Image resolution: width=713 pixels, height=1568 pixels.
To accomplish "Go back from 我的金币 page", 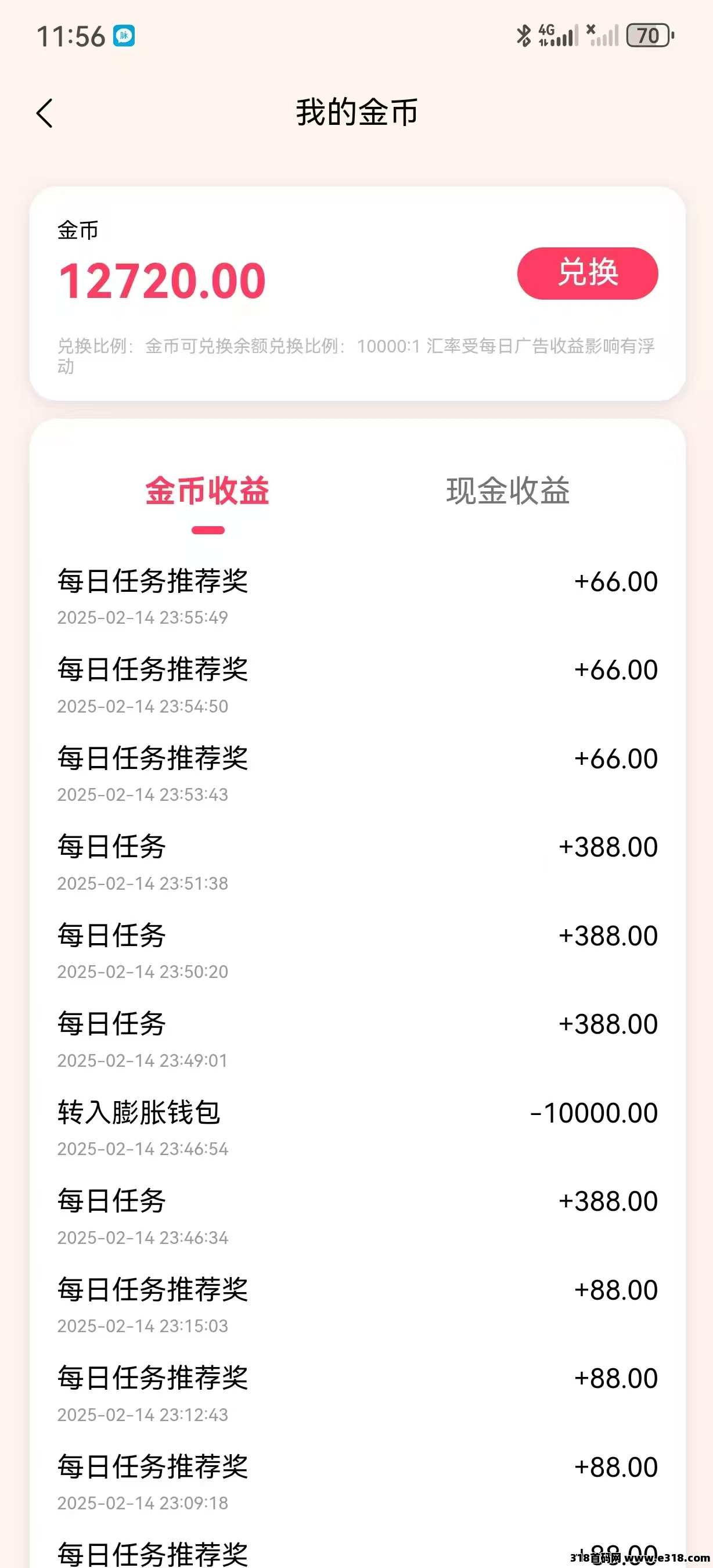I will pos(45,113).
